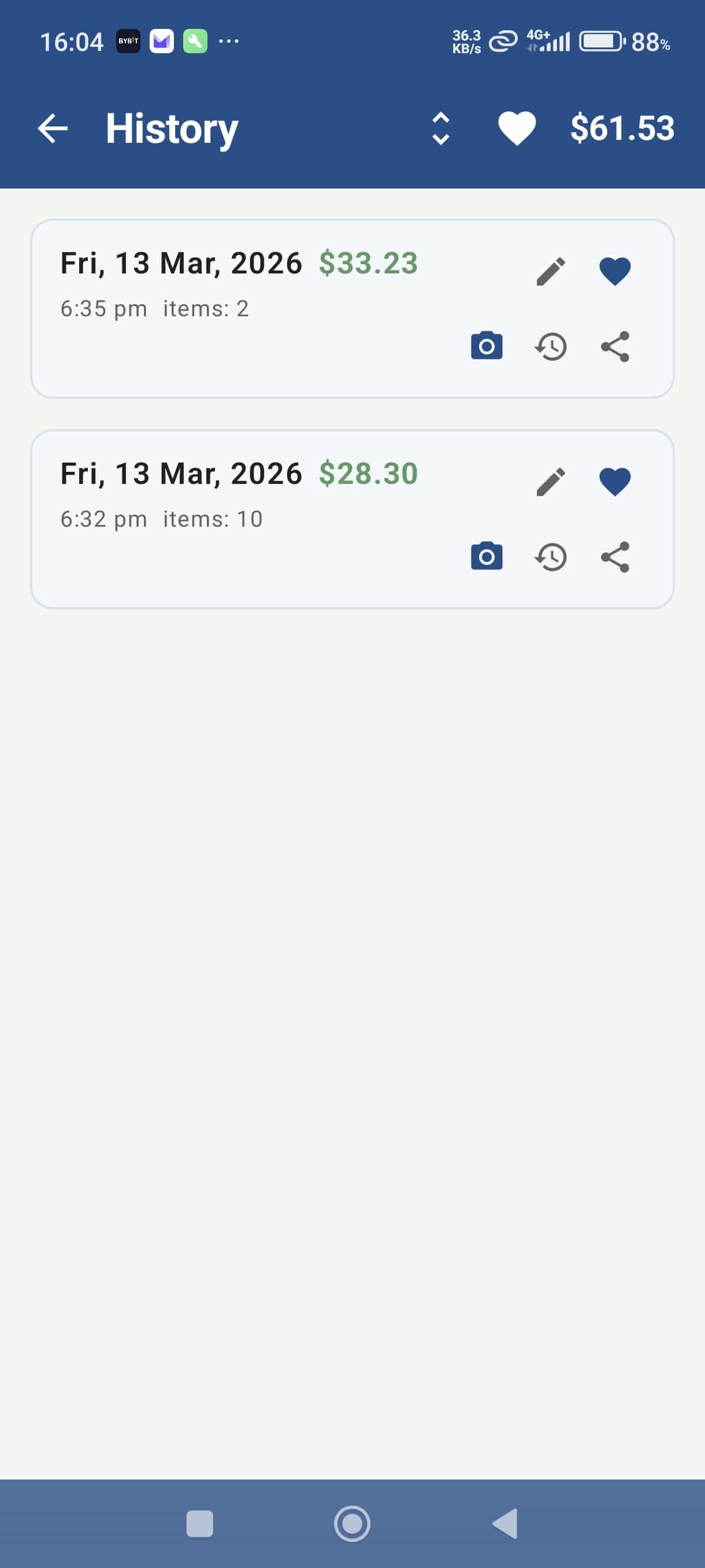Share the $28.30 entry
705x1568 pixels.
tap(614, 556)
